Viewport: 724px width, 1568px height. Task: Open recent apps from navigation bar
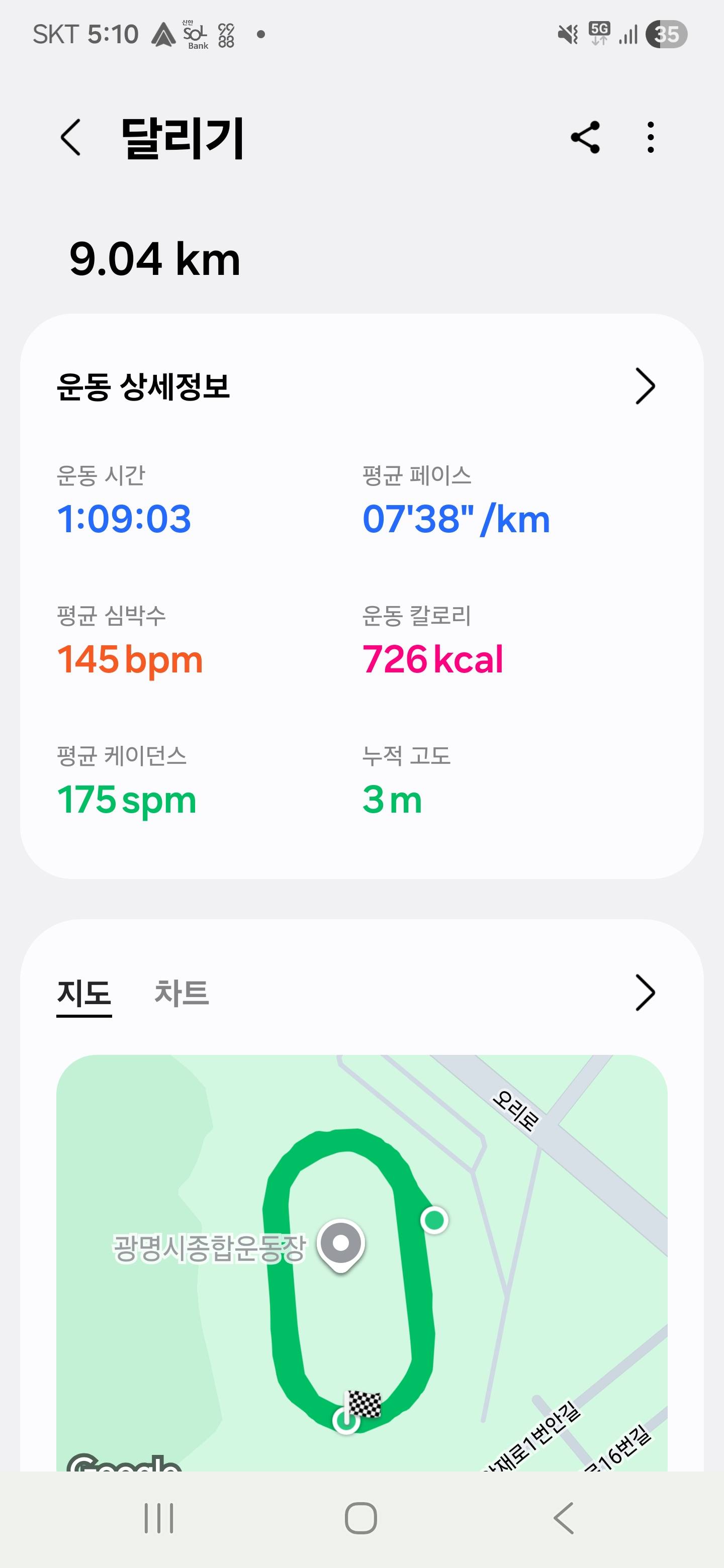coord(159,1518)
